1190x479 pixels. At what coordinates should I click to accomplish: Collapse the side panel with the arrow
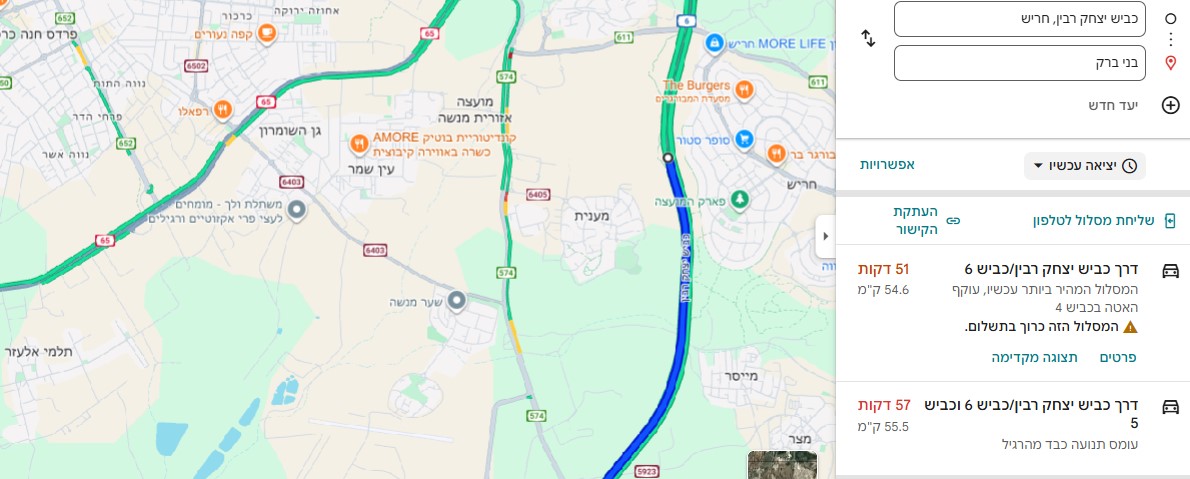(825, 236)
